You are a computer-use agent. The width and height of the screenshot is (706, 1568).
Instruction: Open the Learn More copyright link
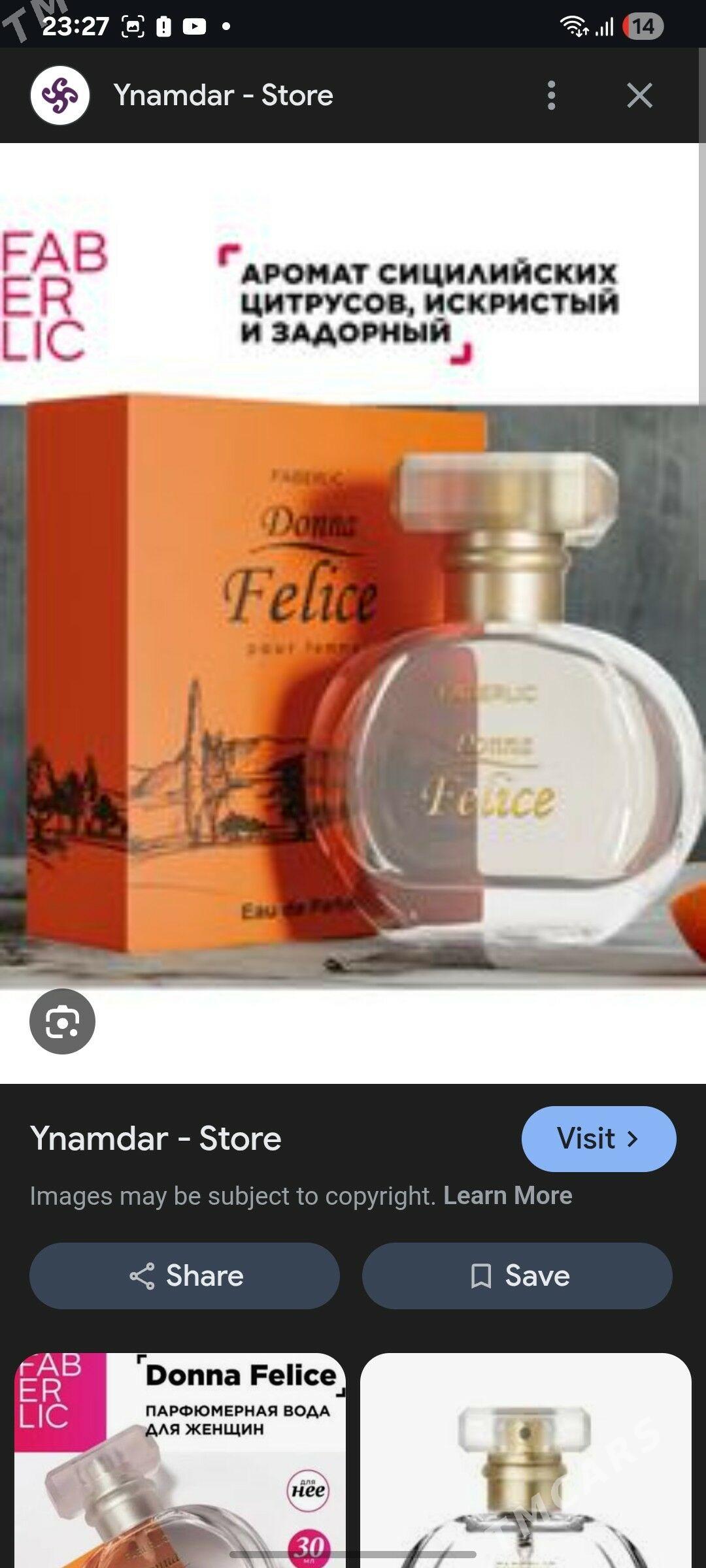(x=507, y=1196)
